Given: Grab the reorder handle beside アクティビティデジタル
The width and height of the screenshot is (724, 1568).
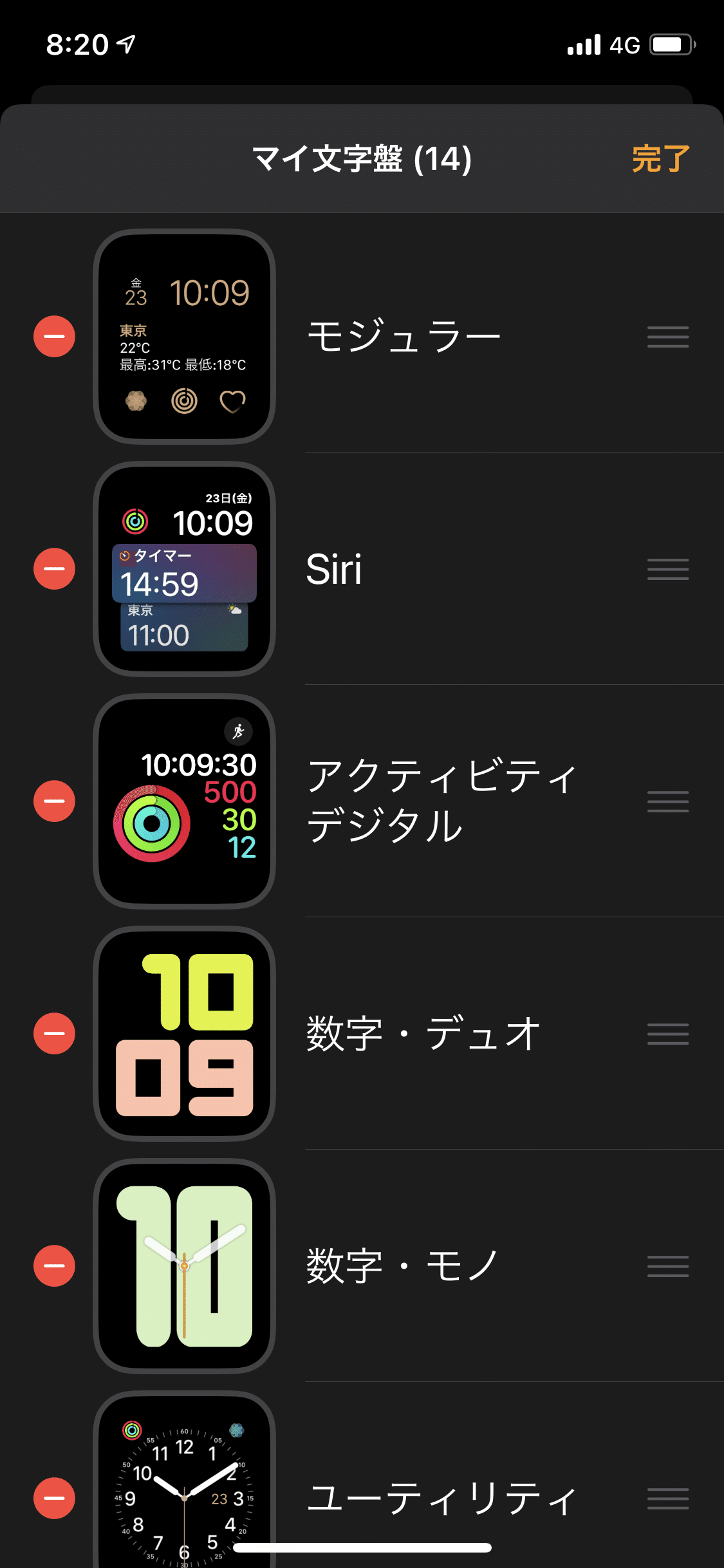Looking at the screenshot, I should [x=667, y=802].
